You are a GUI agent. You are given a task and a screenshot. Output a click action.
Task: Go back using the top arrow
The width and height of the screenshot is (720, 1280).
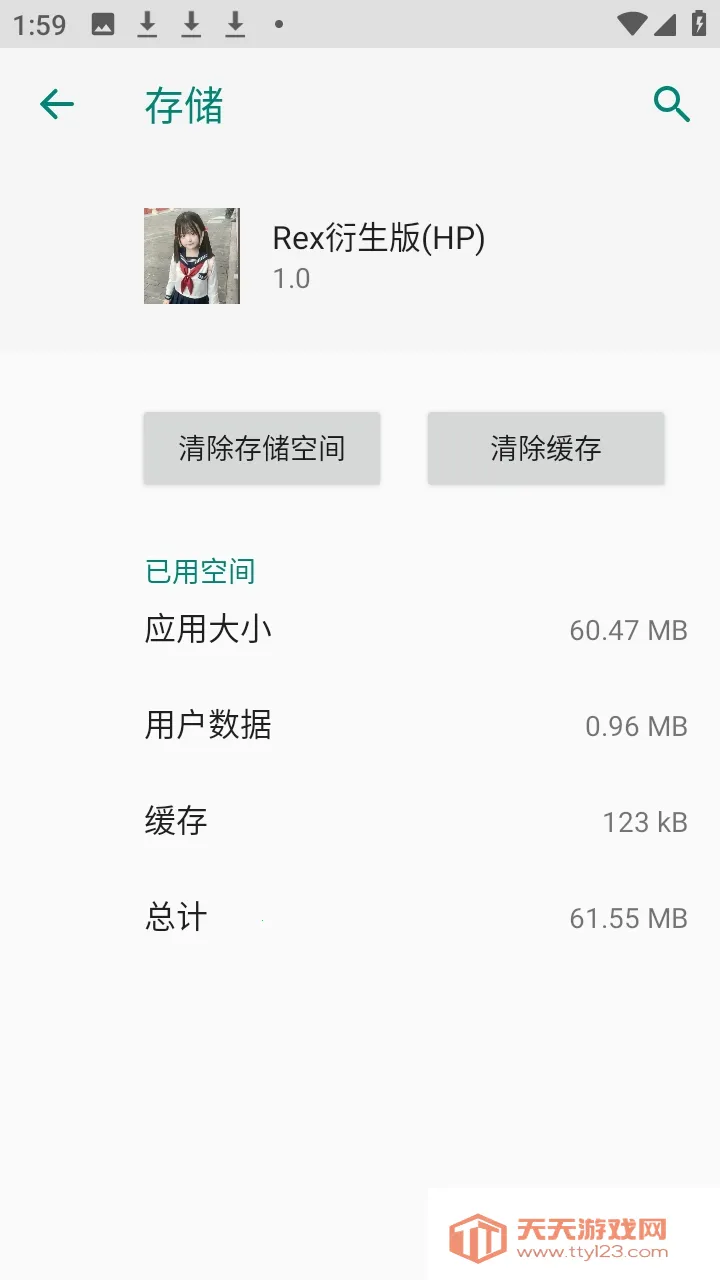[x=57, y=104]
